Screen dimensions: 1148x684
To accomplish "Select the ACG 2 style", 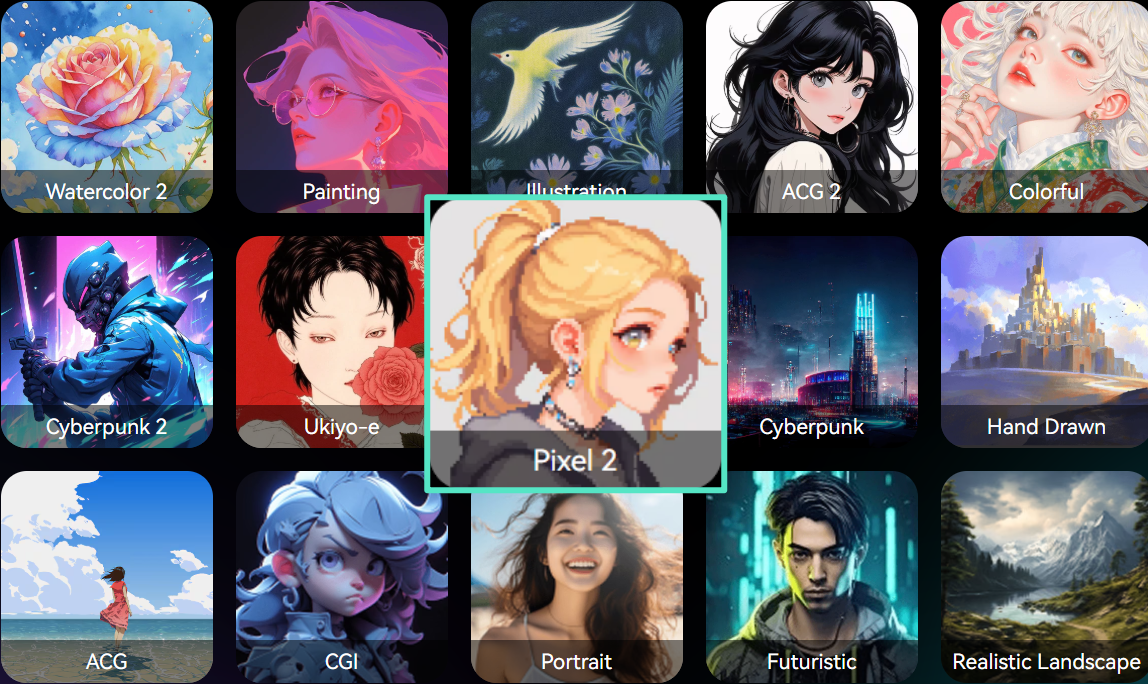I will pyautogui.click(x=811, y=106).
